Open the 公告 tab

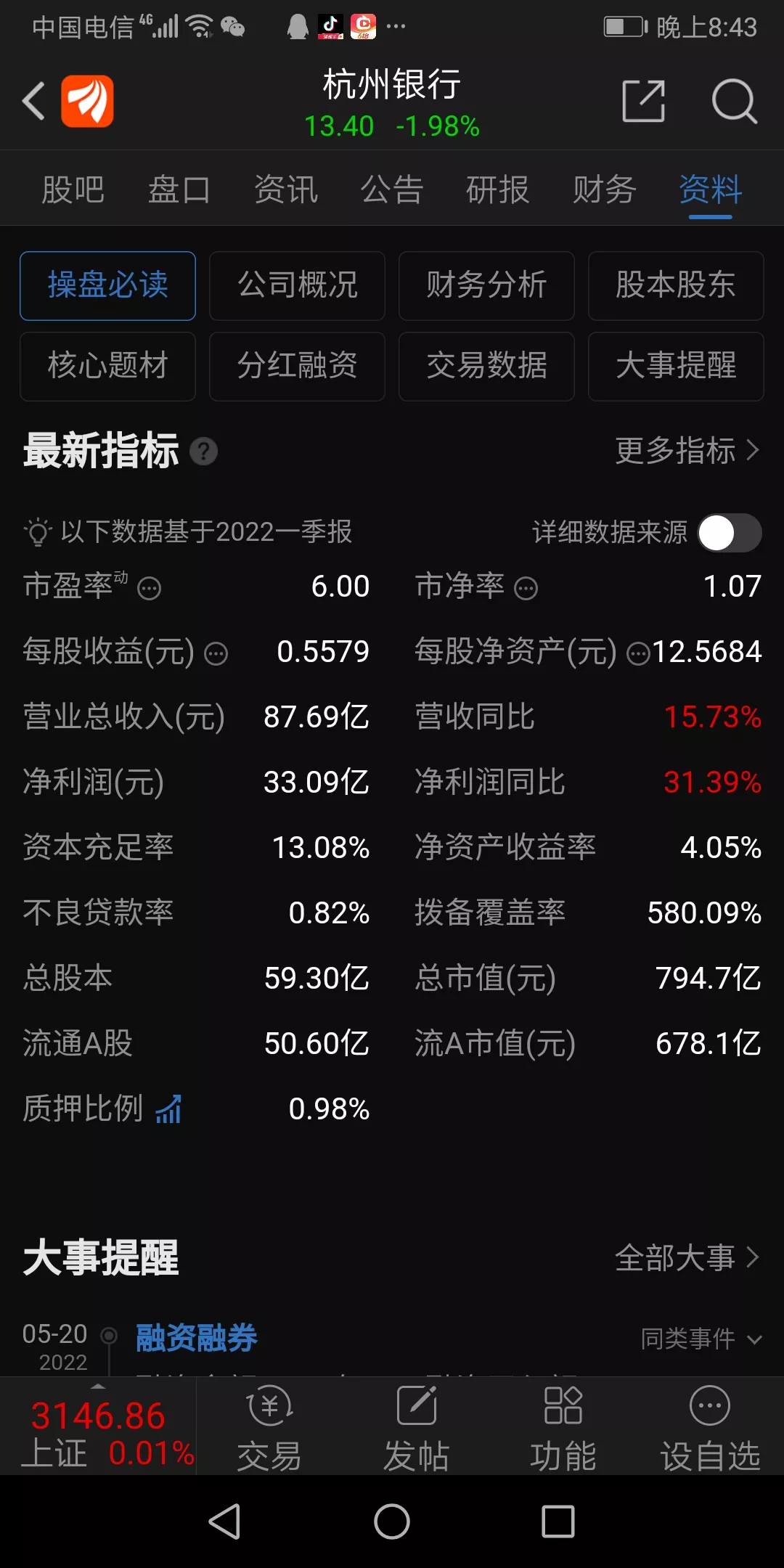[392, 189]
